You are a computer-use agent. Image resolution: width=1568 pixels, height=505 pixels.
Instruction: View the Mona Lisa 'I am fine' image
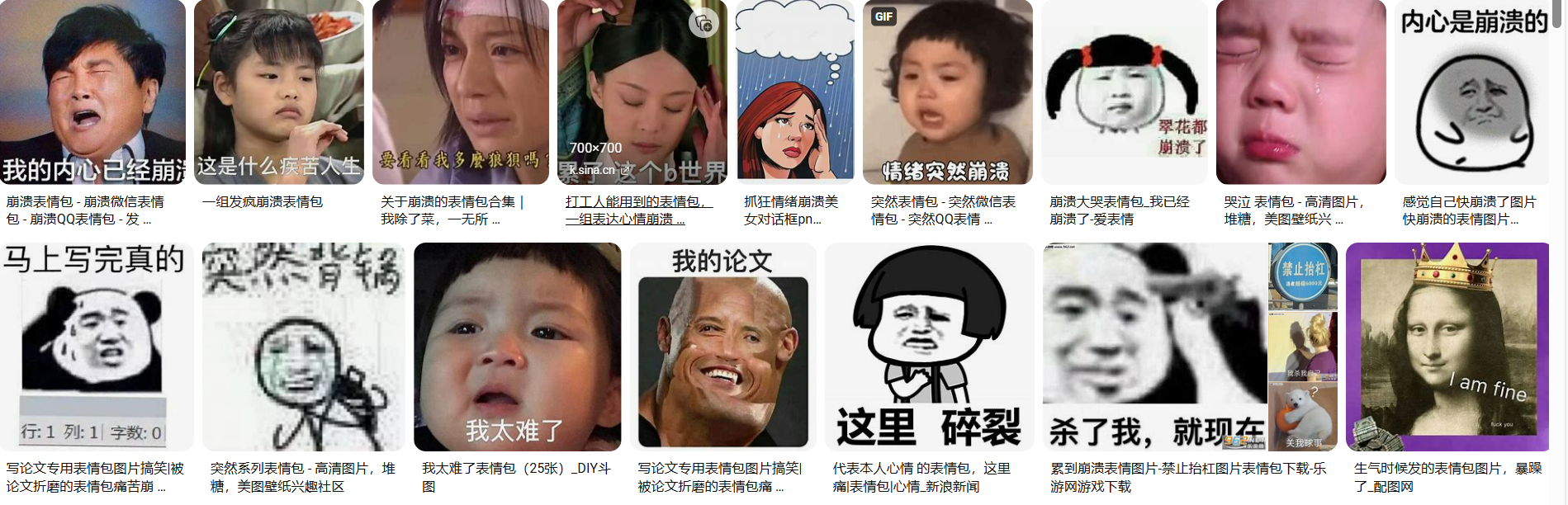point(1447,347)
